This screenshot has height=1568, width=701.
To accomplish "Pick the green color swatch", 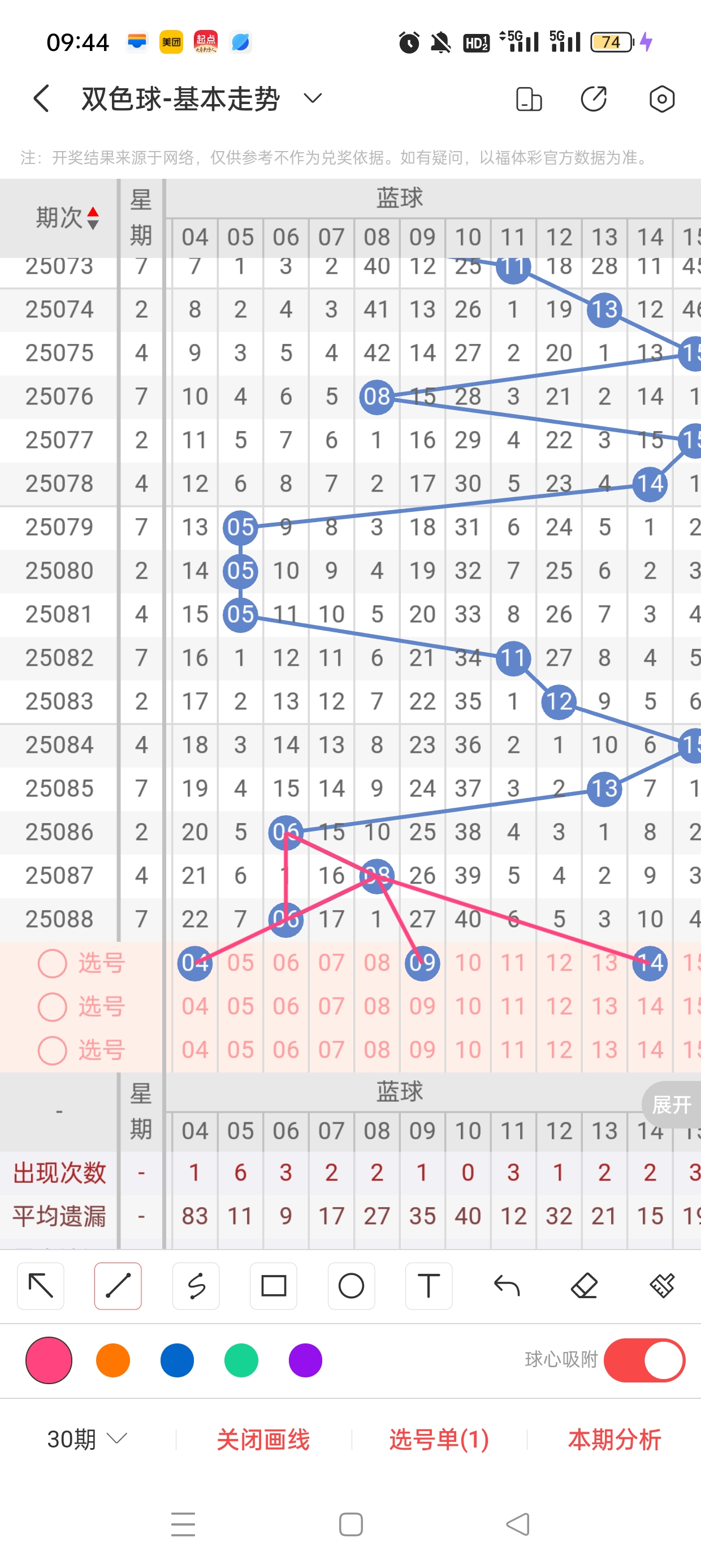I will tap(241, 1360).
